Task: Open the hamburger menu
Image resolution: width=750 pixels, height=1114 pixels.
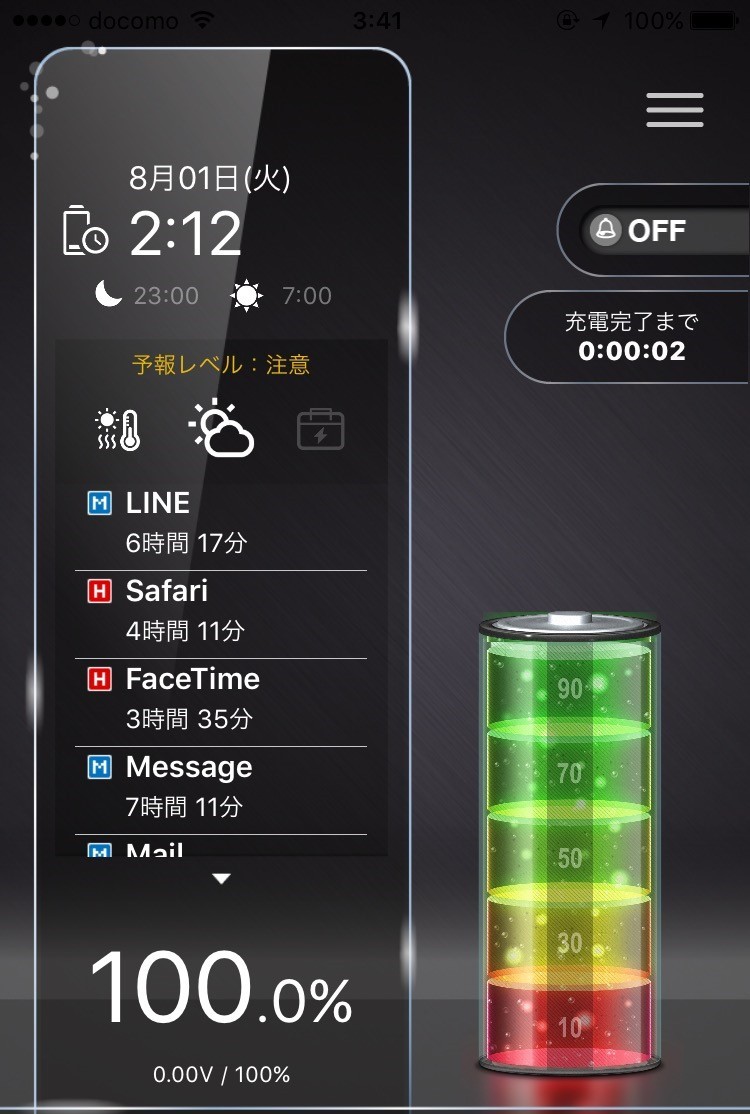Action: click(675, 110)
